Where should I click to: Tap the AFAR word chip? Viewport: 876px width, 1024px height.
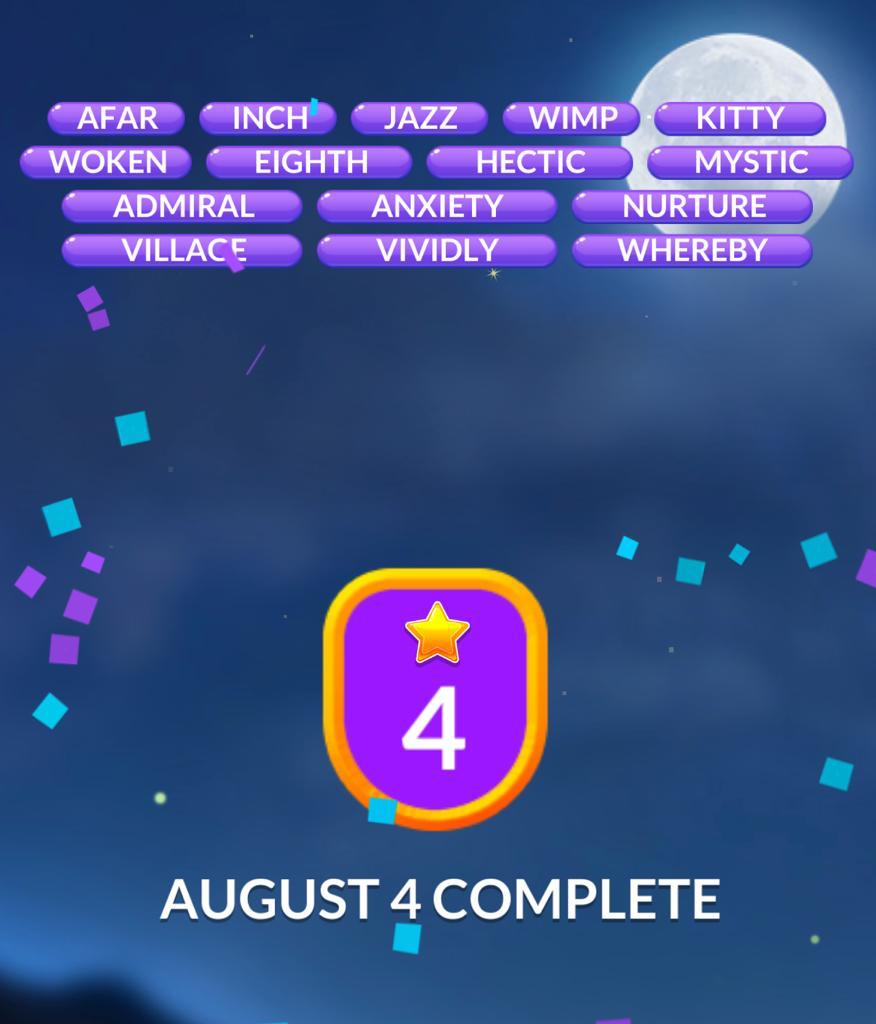point(116,118)
